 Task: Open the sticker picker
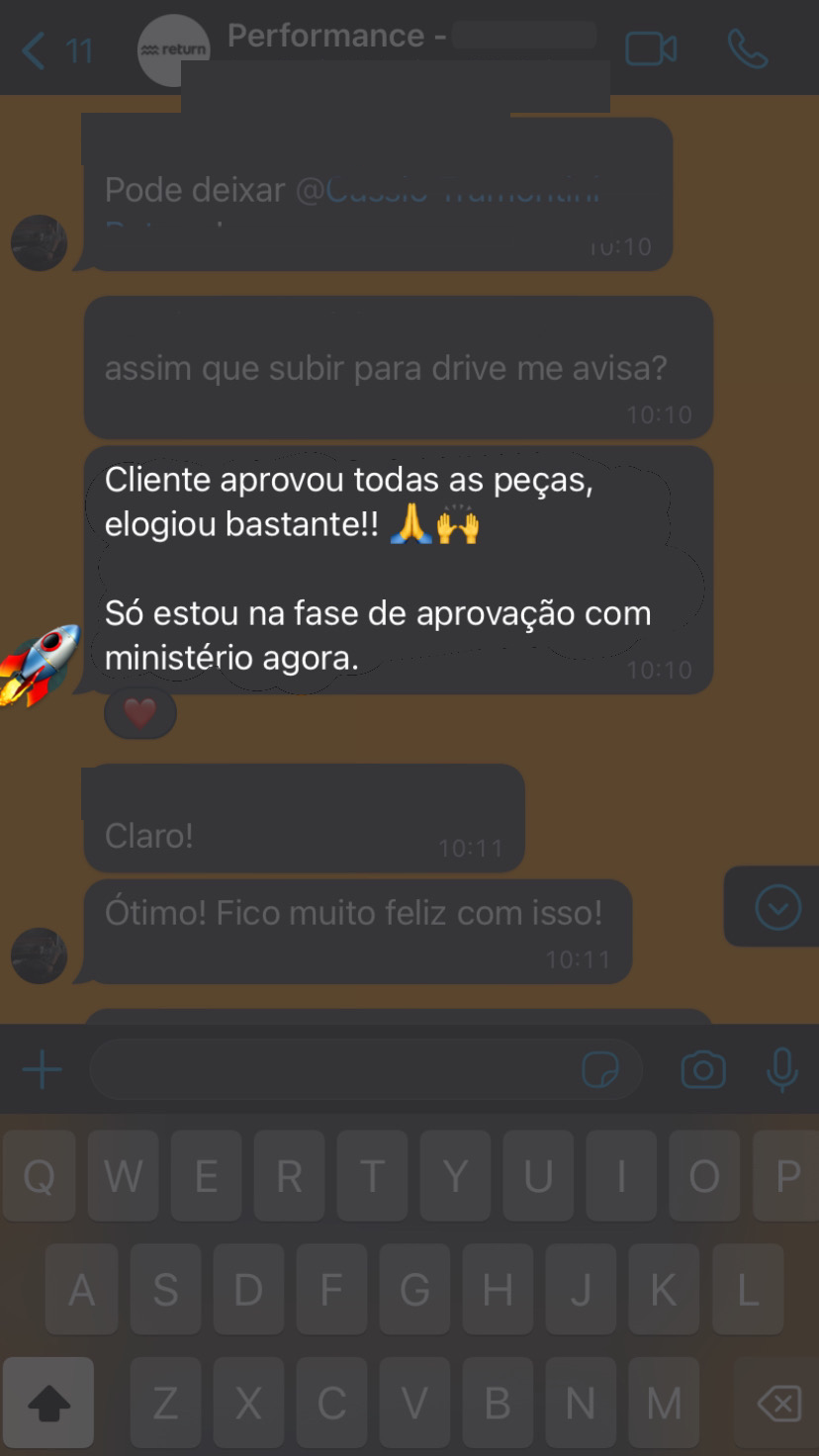point(600,1070)
